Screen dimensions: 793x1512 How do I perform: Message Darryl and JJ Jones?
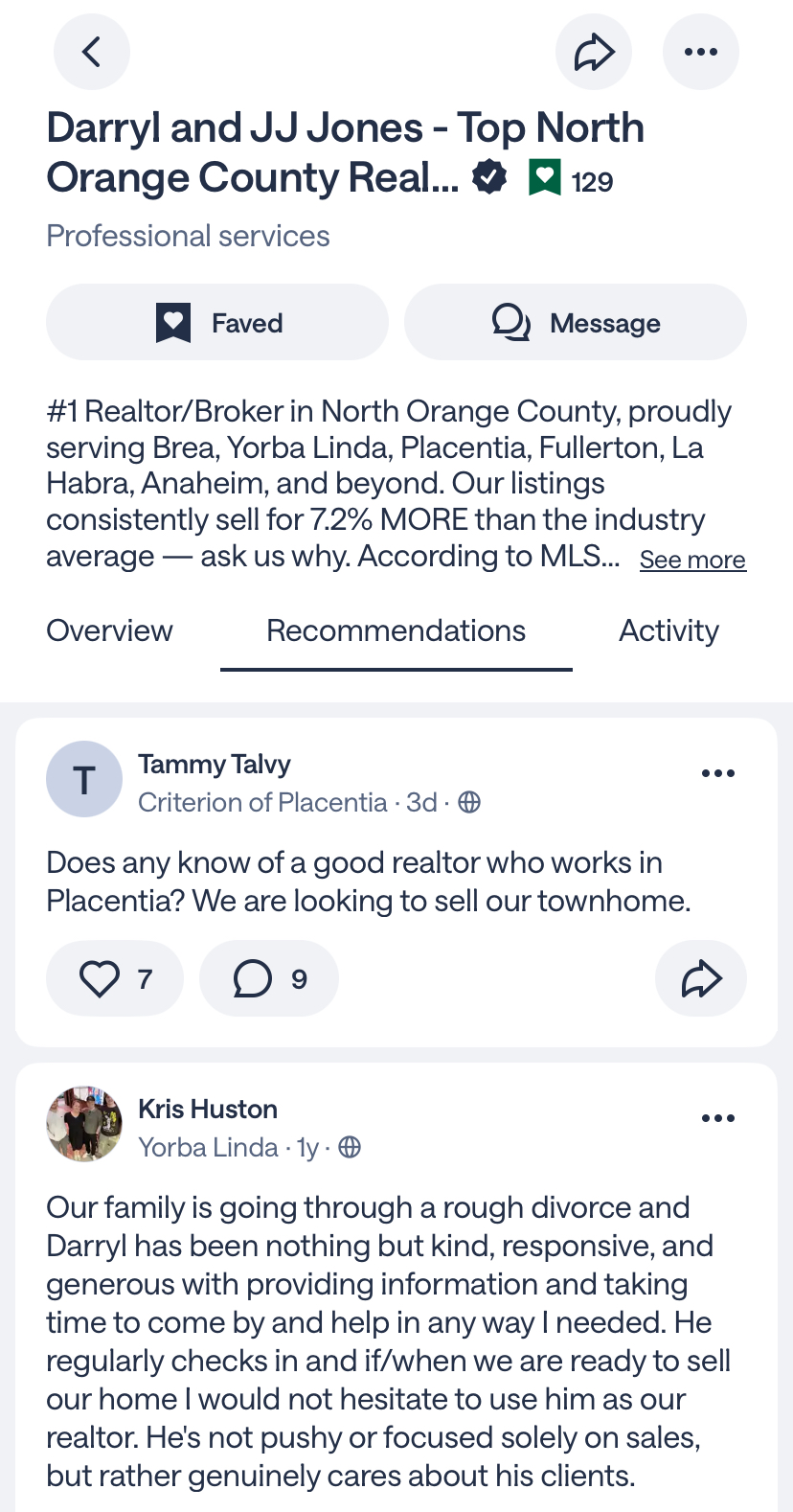[x=576, y=323]
